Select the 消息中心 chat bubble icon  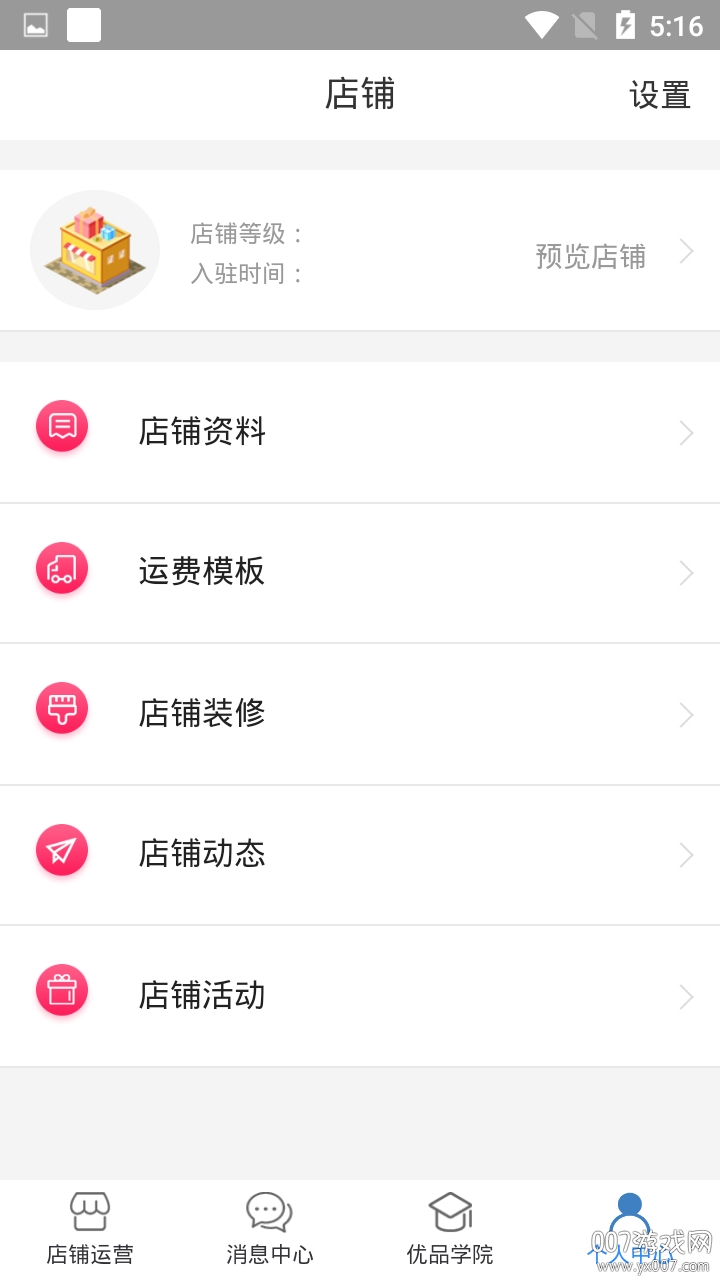[268, 1210]
